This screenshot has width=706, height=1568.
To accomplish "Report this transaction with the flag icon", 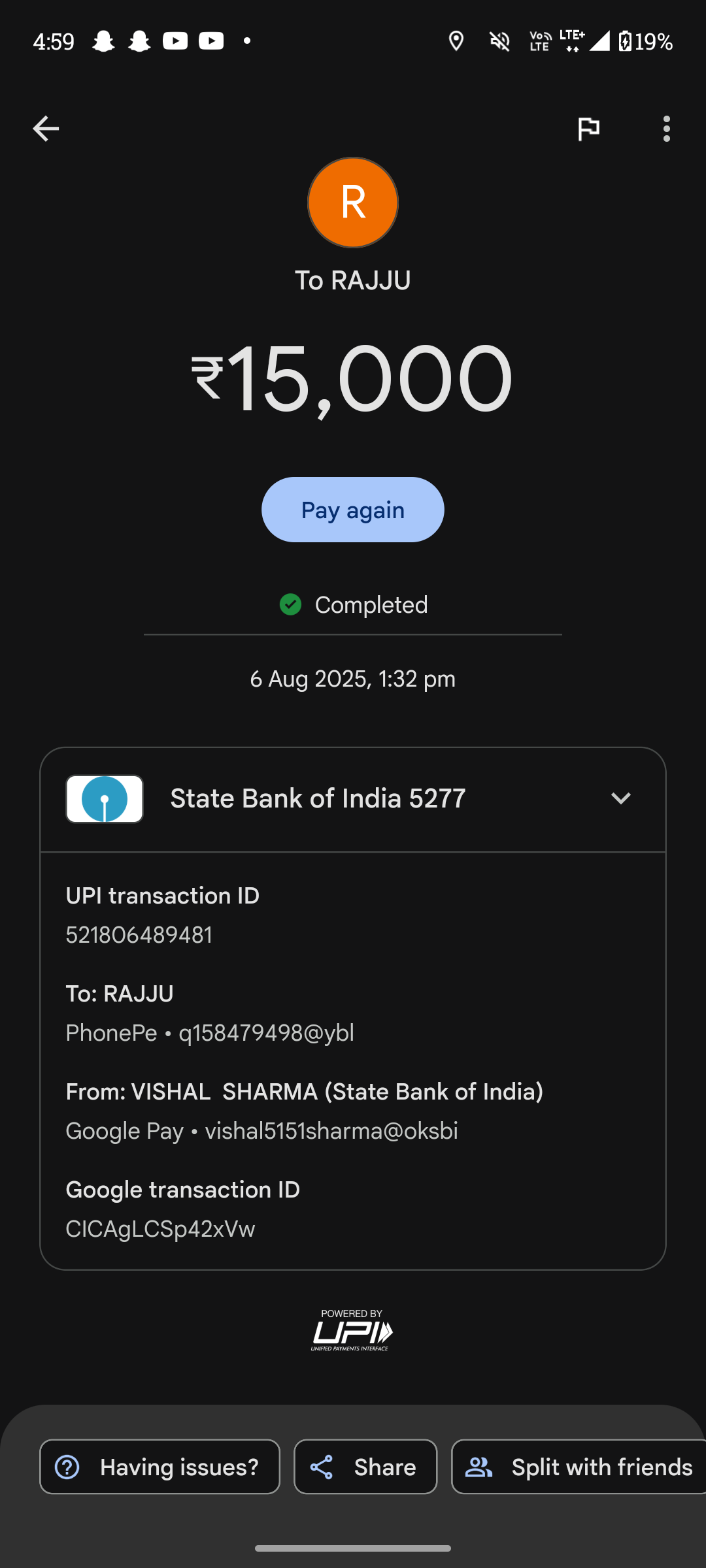I will click(588, 129).
